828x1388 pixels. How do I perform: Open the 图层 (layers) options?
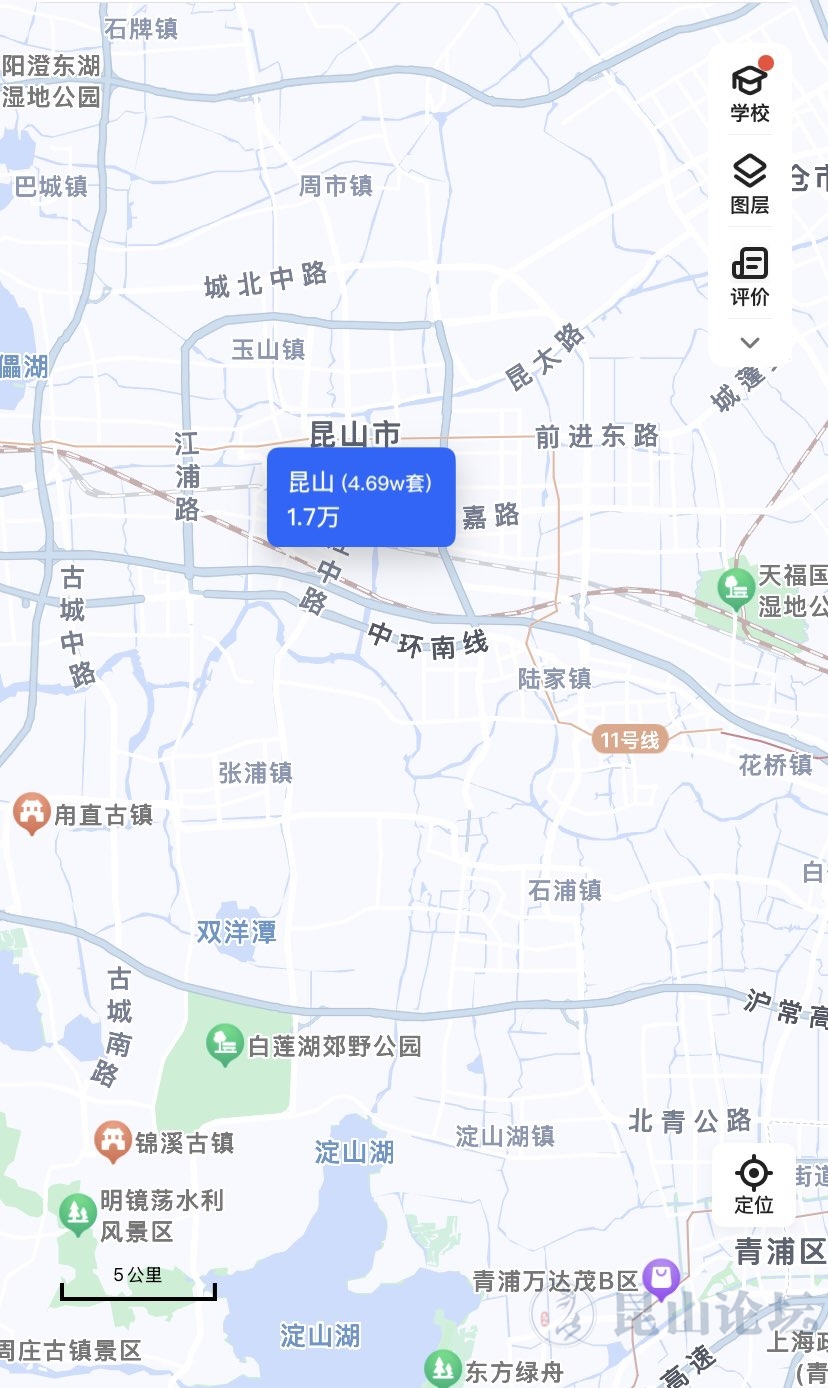[750, 184]
